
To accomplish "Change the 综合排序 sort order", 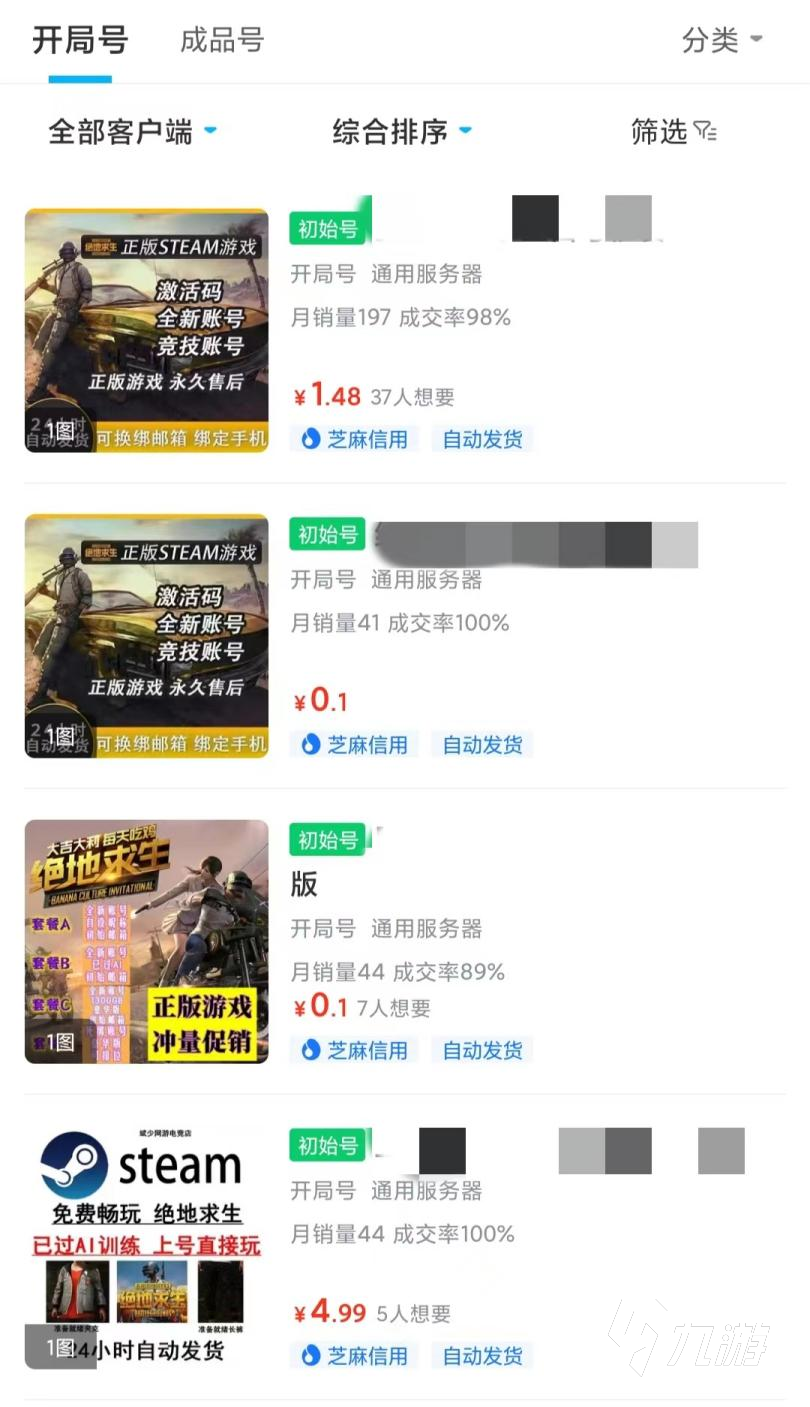I will tap(401, 131).
